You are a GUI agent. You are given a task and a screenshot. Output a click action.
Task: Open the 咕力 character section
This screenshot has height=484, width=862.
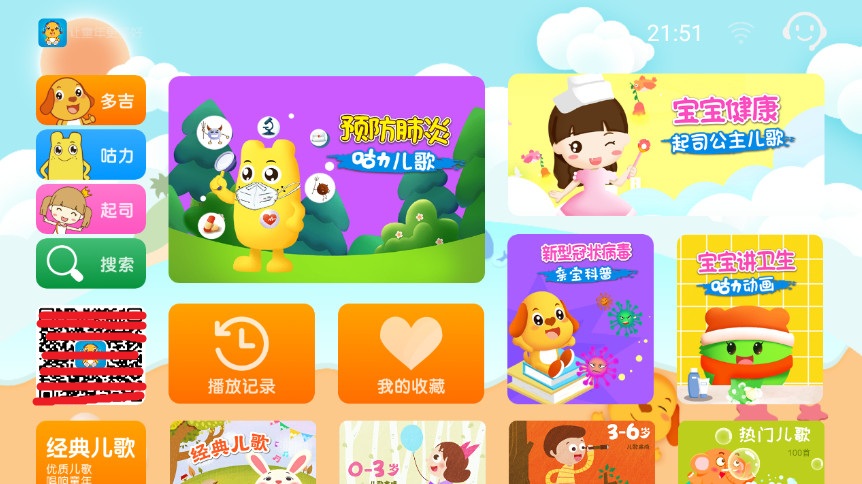[91, 155]
